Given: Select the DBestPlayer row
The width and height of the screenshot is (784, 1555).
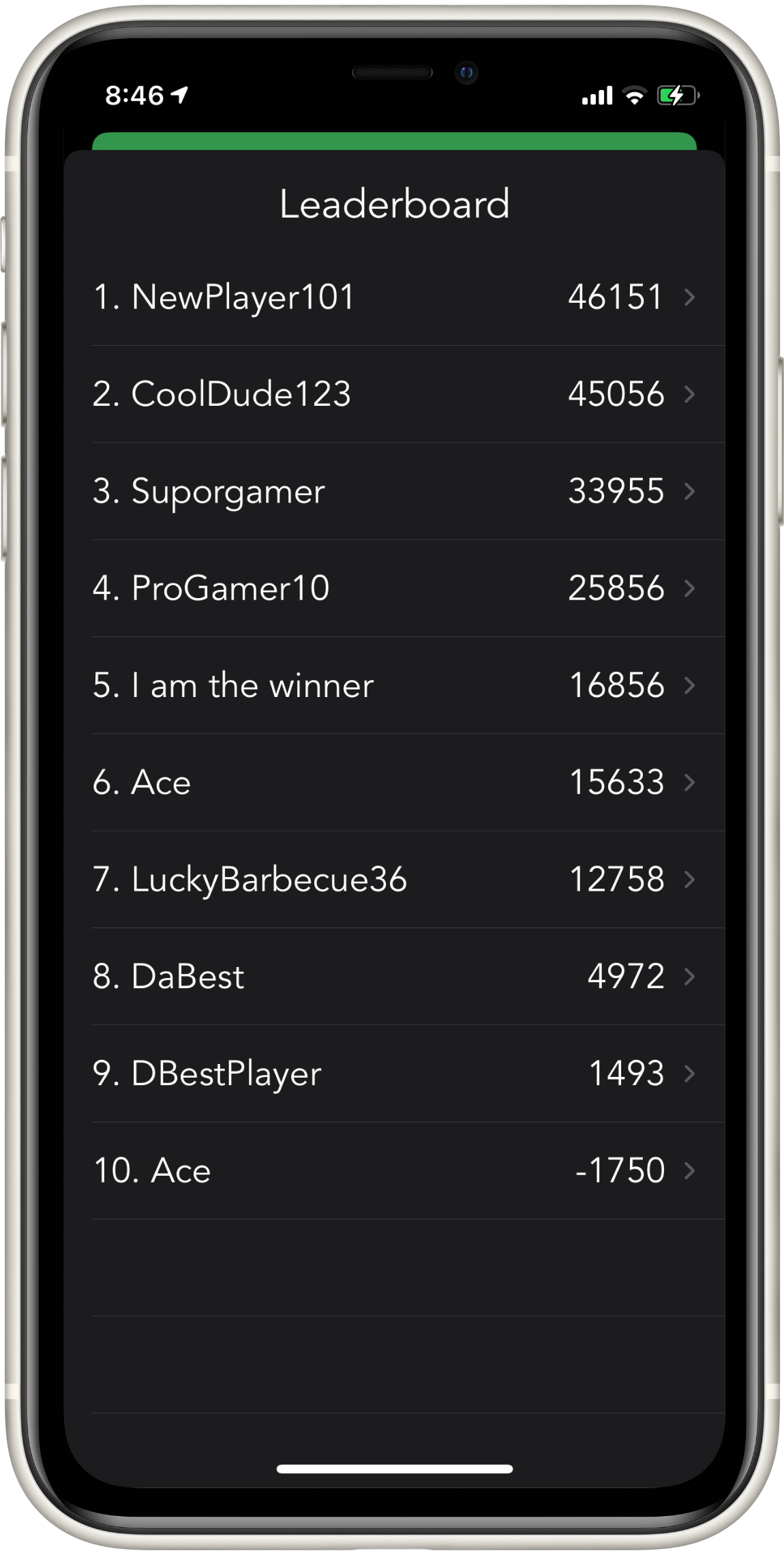Looking at the screenshot, I should [394, 1073].
